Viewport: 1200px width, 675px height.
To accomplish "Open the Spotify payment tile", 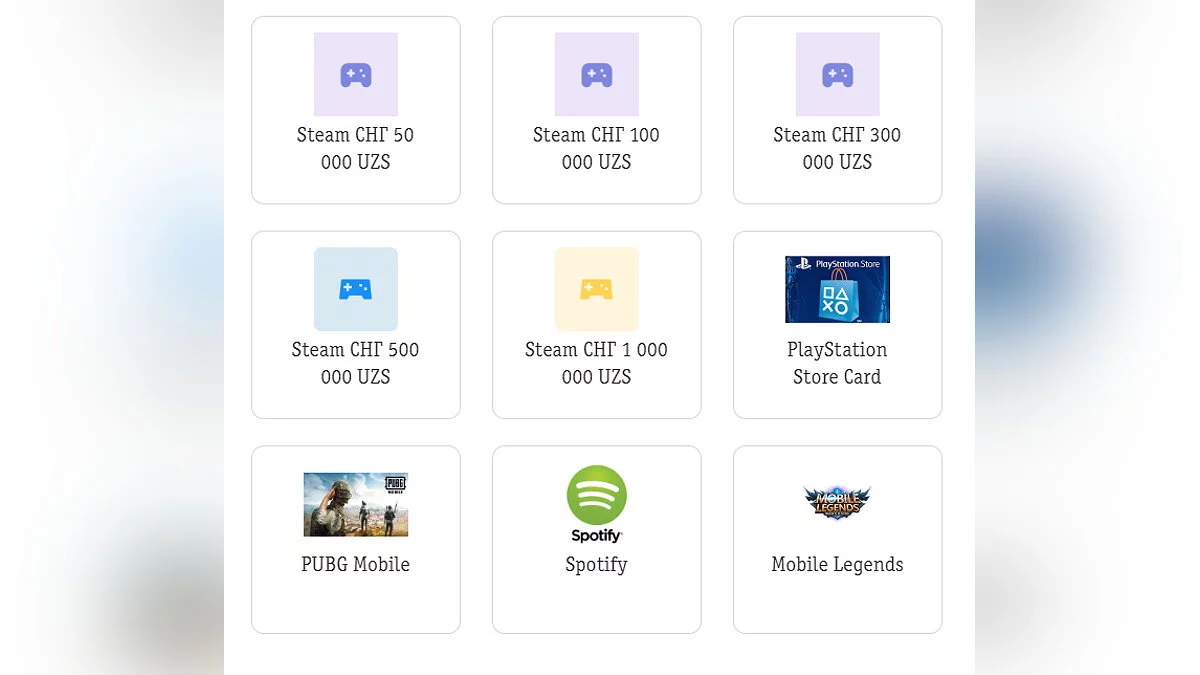I will pyautogui.click(x=596, y=539).
